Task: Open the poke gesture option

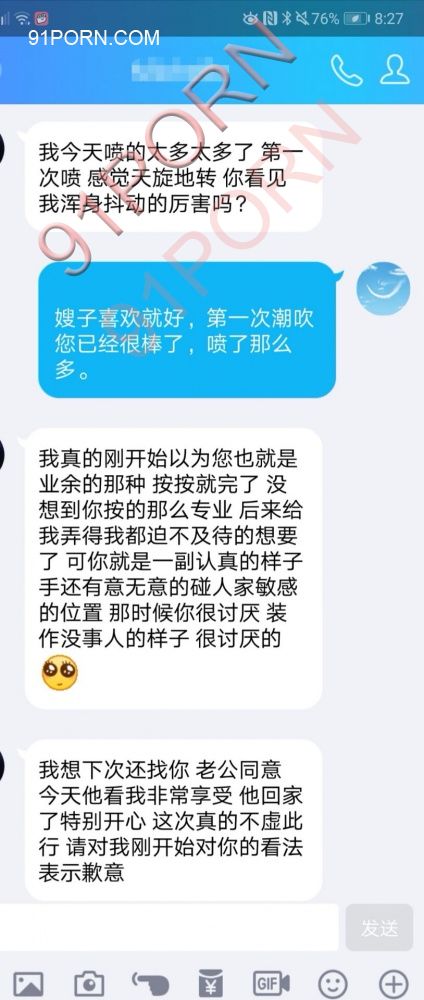Action: point(150,983)
